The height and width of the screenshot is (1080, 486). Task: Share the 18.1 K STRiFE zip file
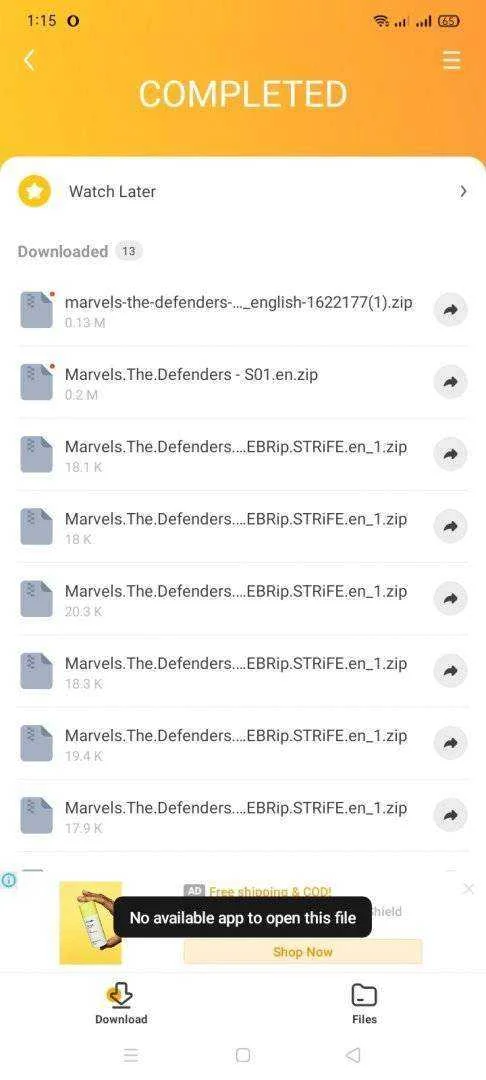coord(450,455)
